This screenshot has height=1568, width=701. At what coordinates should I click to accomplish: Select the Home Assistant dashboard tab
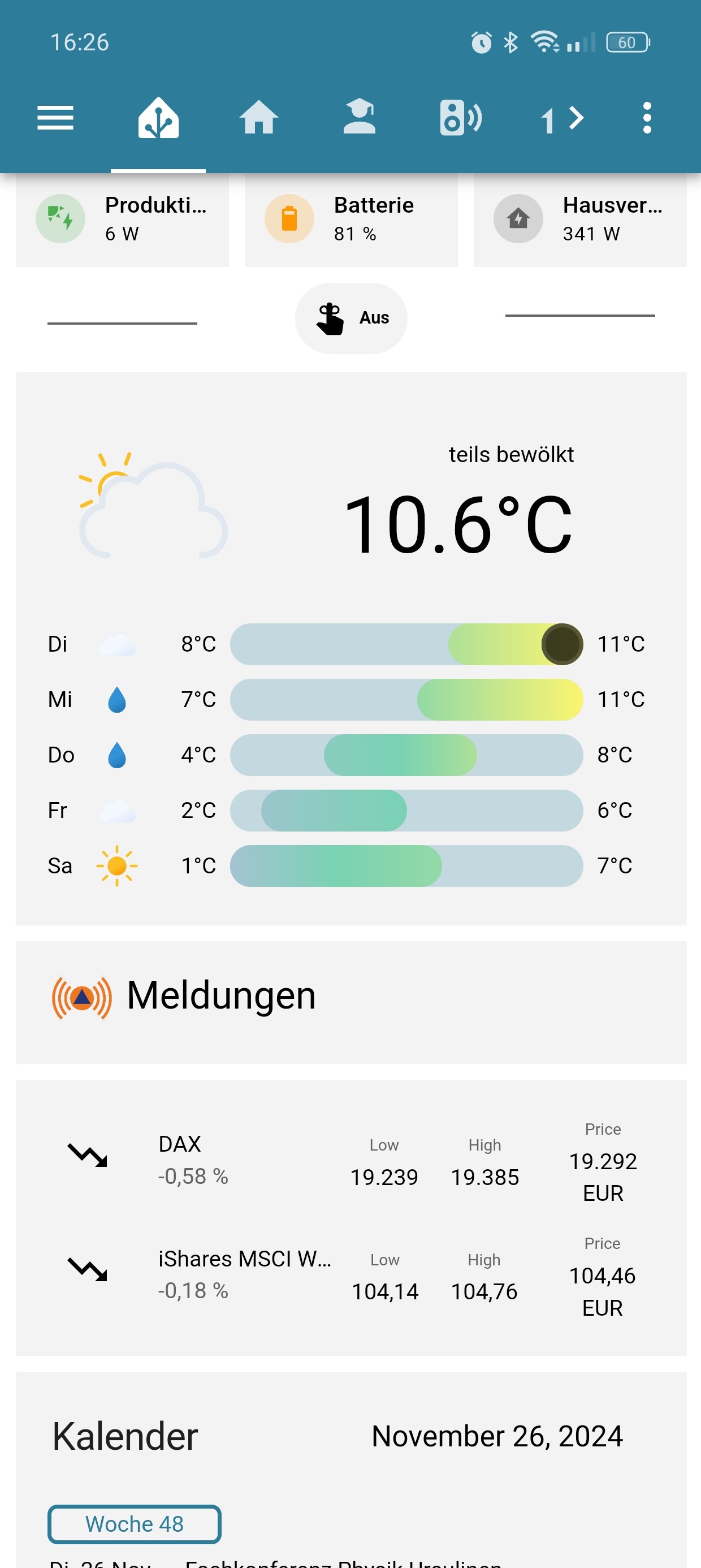(158, 118)
